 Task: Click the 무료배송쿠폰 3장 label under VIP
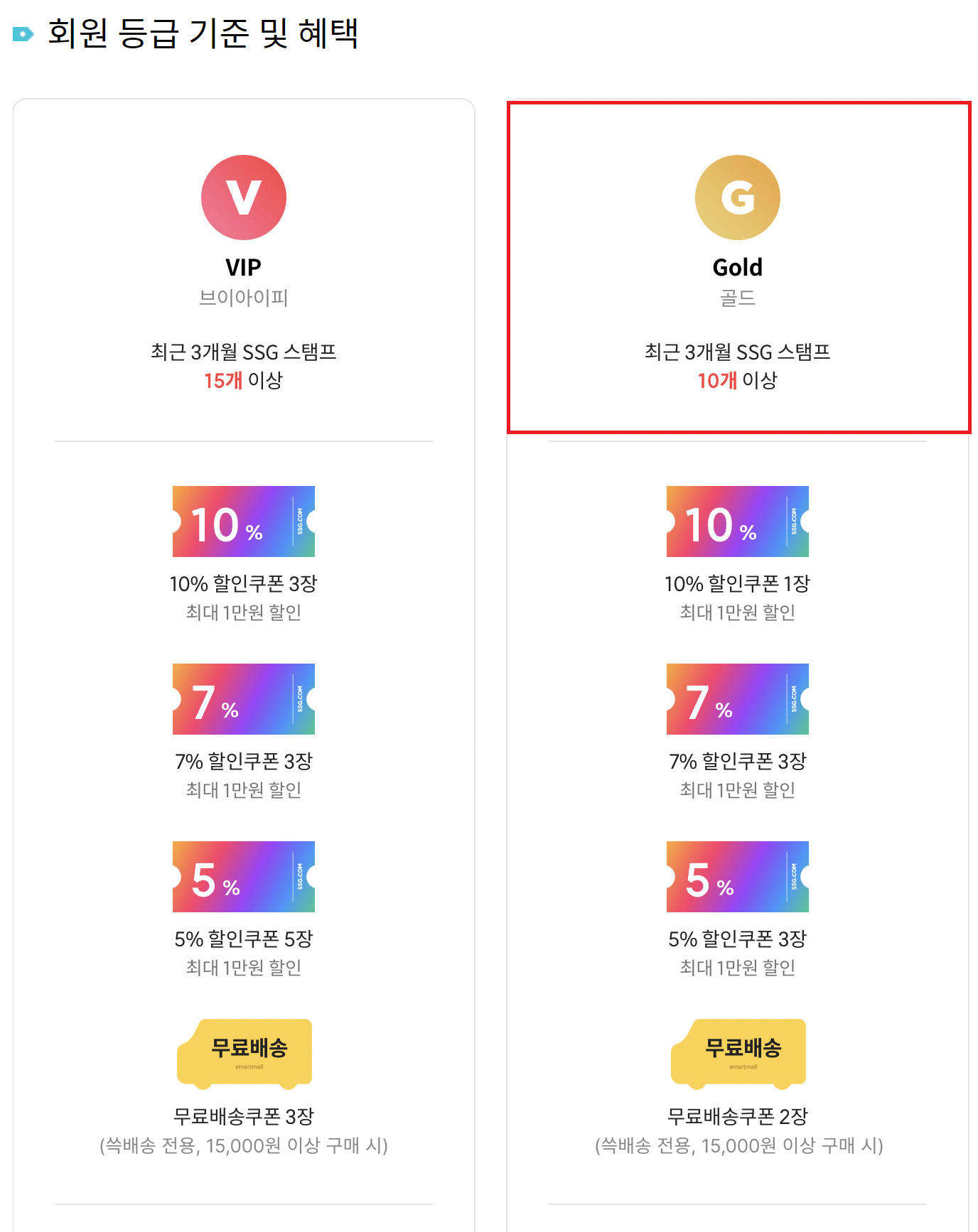pyautogui.click(x=243, y=1115)
